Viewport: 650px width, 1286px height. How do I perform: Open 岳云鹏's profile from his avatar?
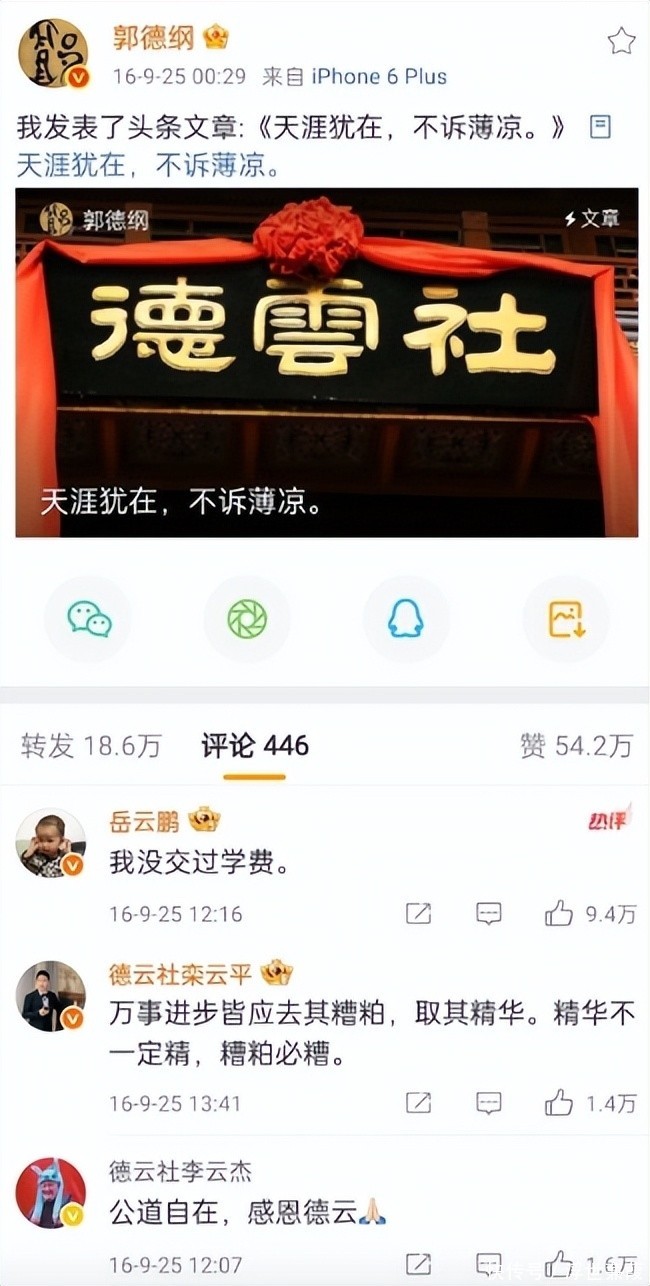pyautogui.click(x=51, y=843)
